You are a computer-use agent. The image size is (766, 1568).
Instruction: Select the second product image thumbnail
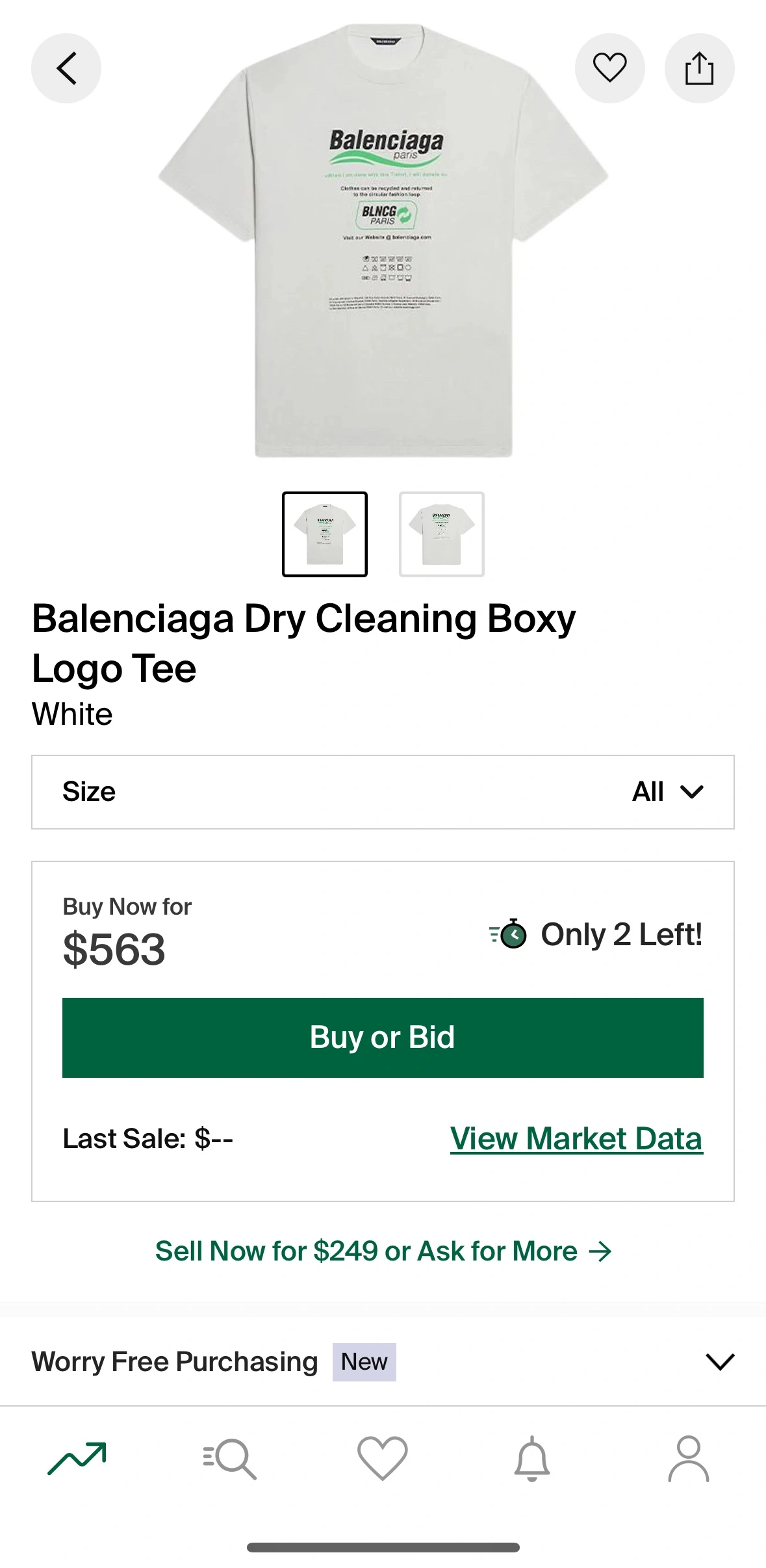(x=442, y=534)
